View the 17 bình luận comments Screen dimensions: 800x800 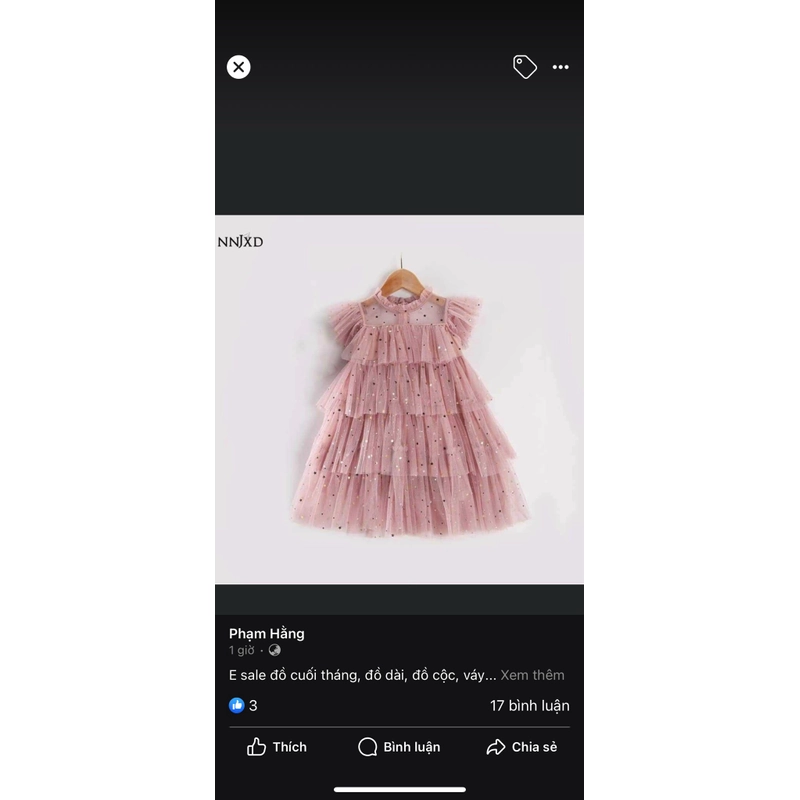pos(530,705)
